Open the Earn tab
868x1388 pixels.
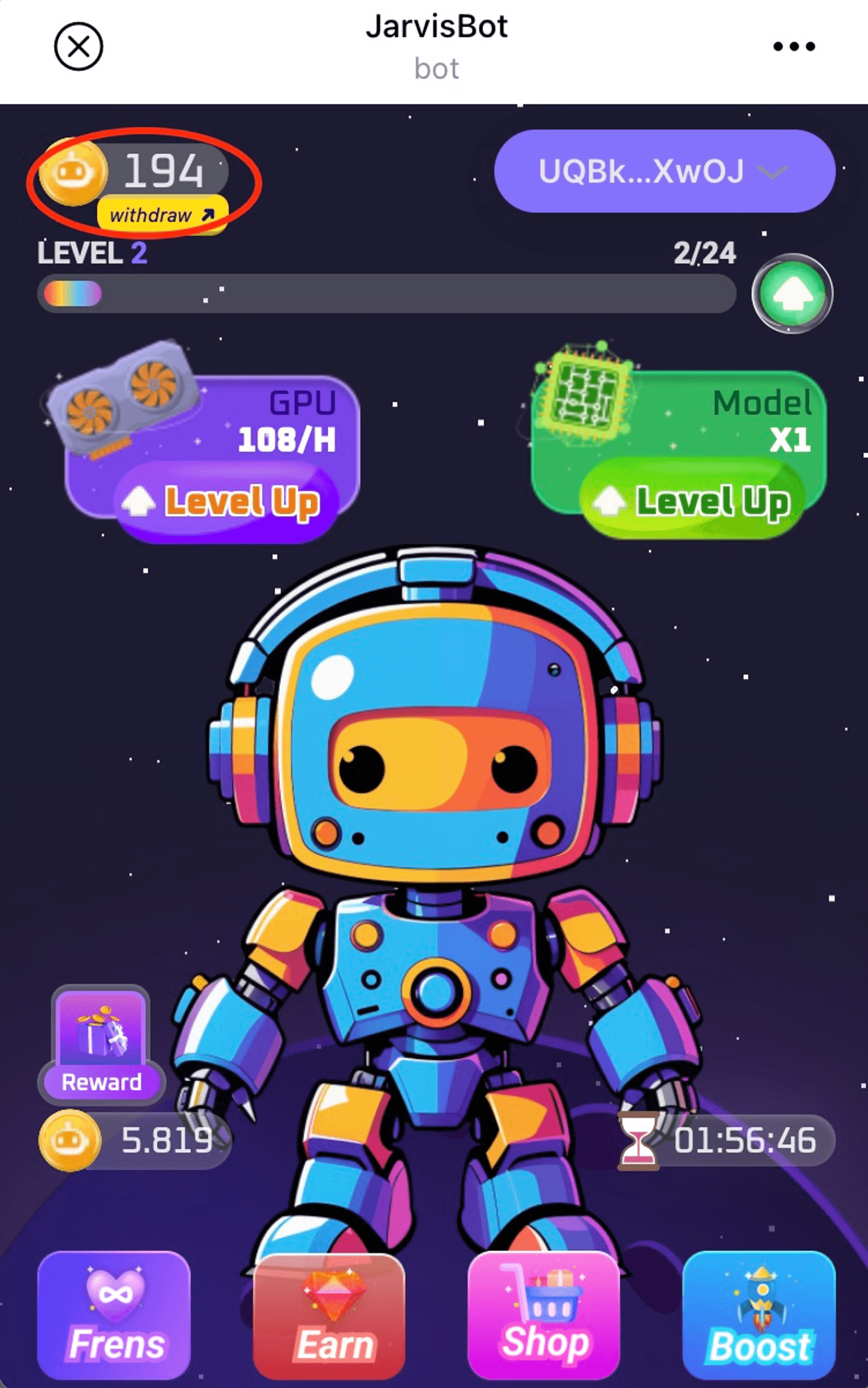[x=329, y=1315]
